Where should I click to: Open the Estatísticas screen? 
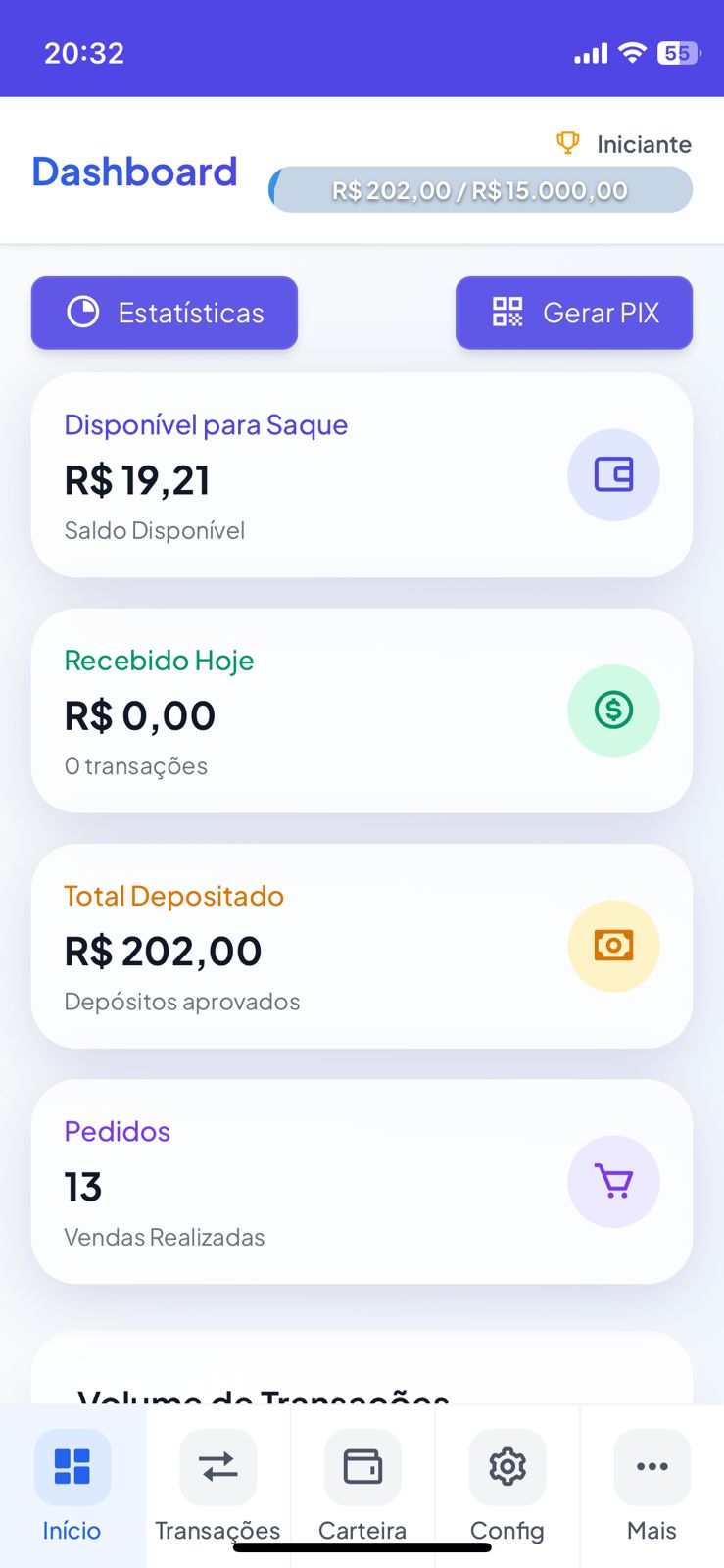(x=164, y=313)
